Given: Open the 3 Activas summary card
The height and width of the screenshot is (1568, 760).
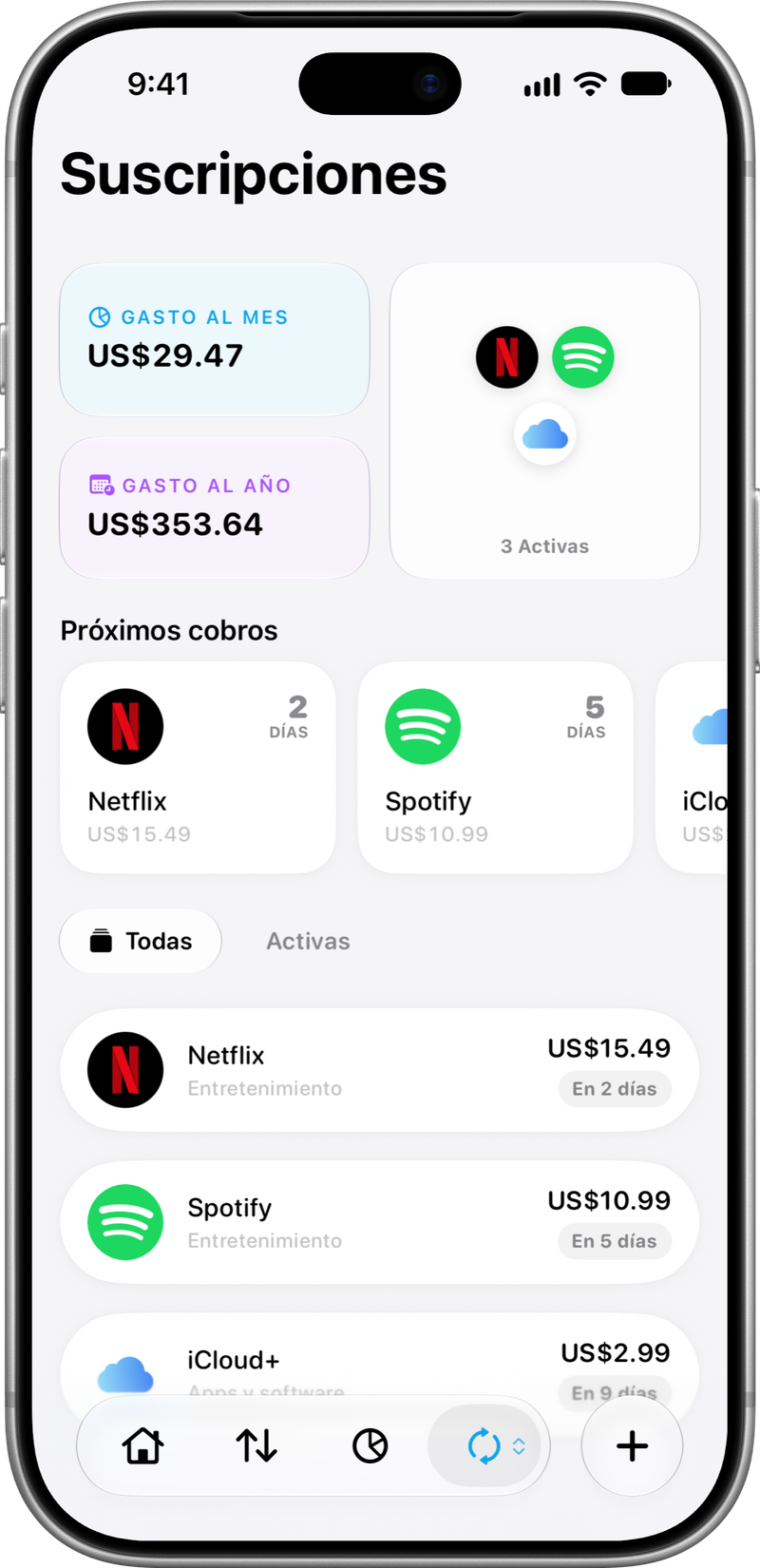Looking at the screenshot, I should pos(545,421).
